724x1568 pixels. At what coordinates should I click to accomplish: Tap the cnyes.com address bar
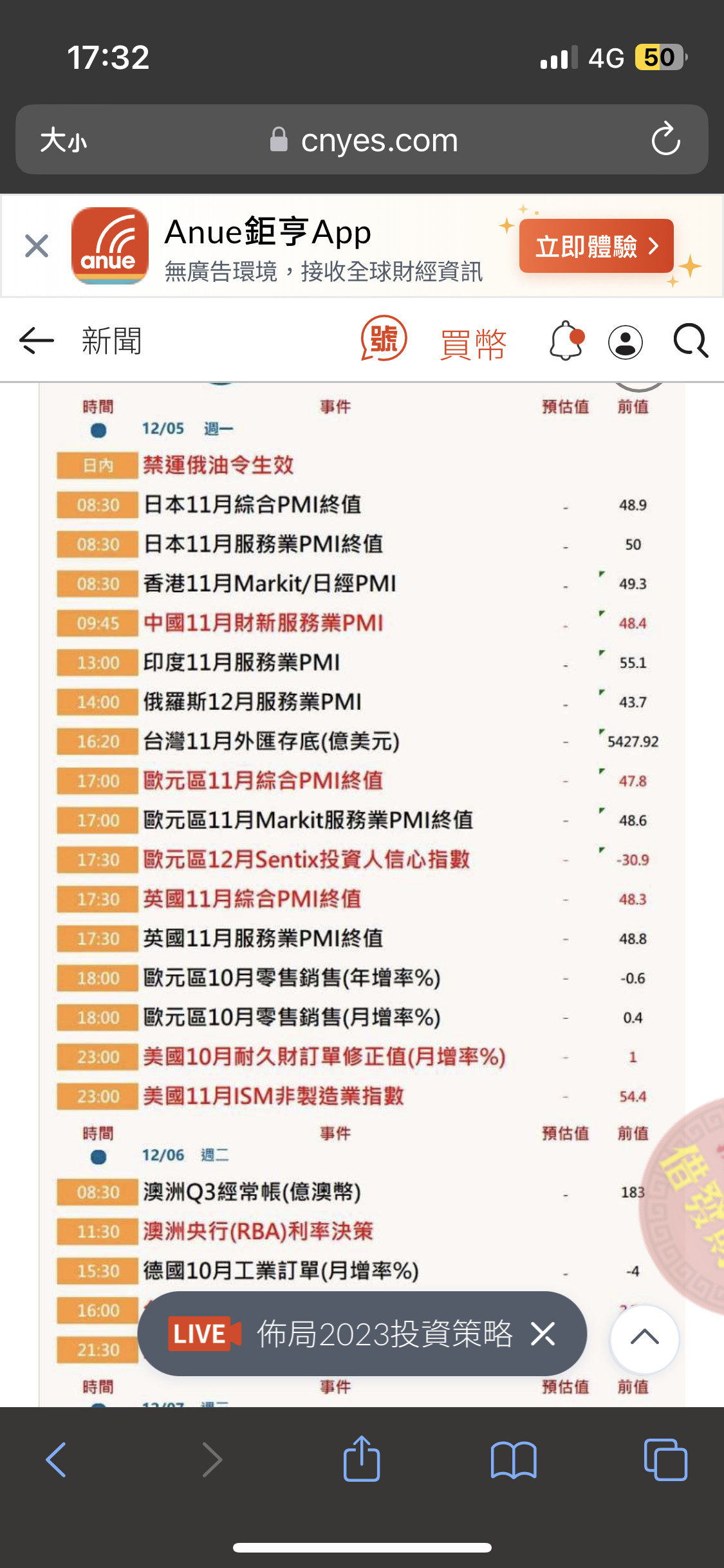pos(364,140)
